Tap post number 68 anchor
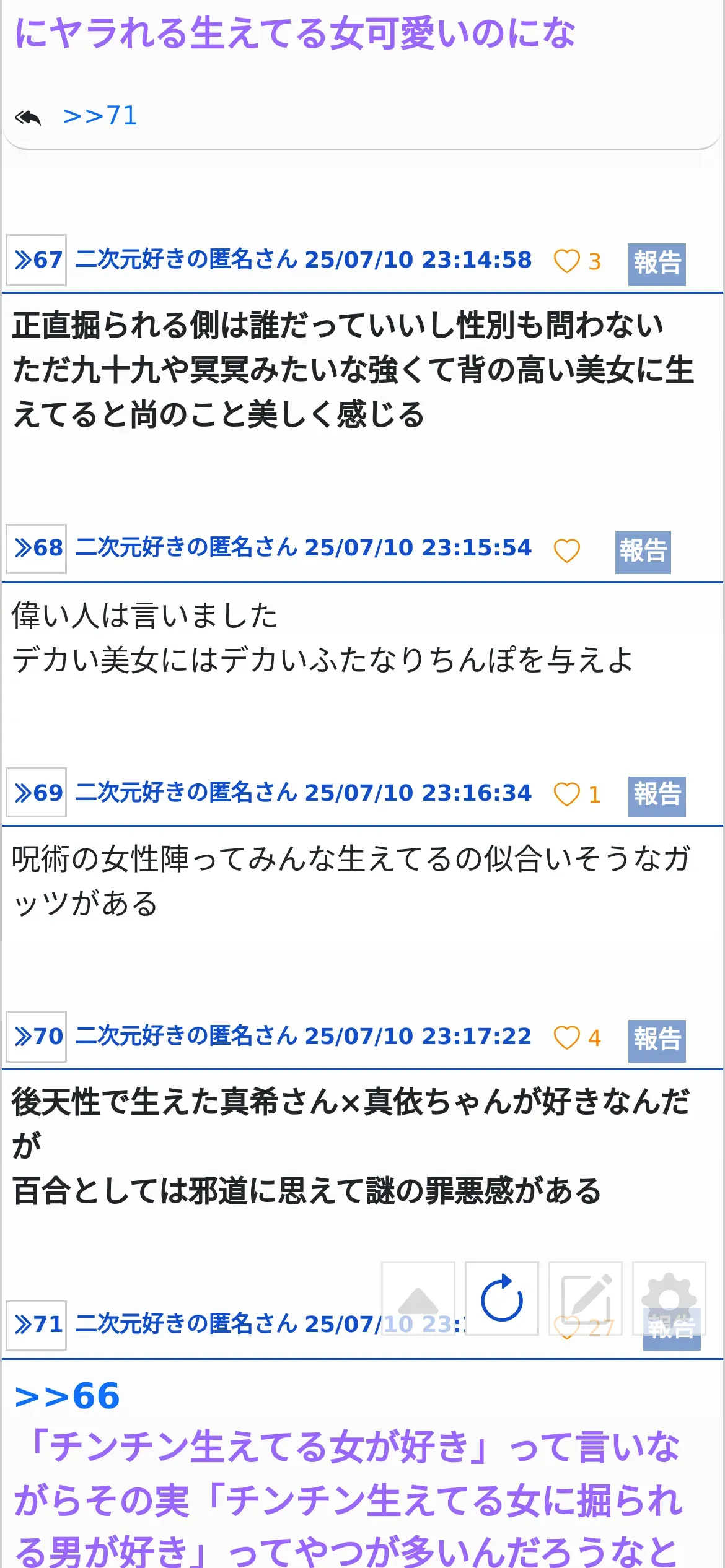Viewport: 725px width, 1568px height. (x=37, y=549)
